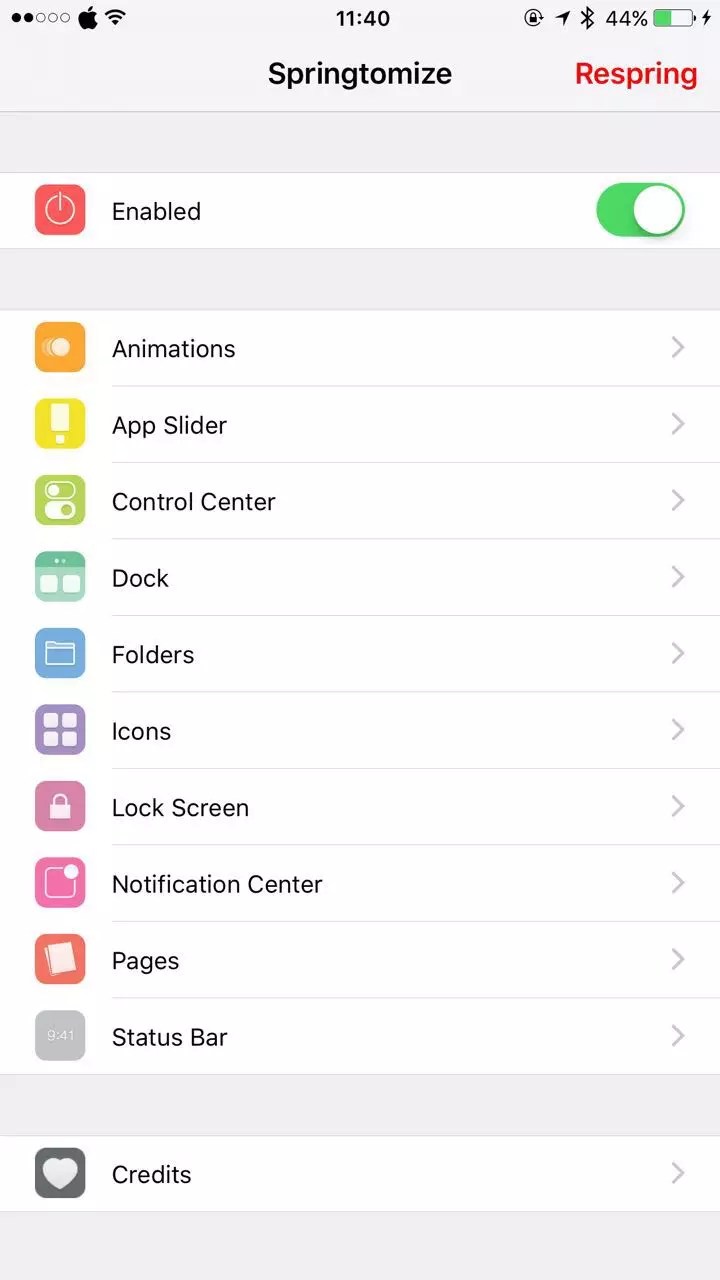The height and width of the screenshot is (1280, 720).
Task: Choose the Icons row
Action: click(360, 731)
